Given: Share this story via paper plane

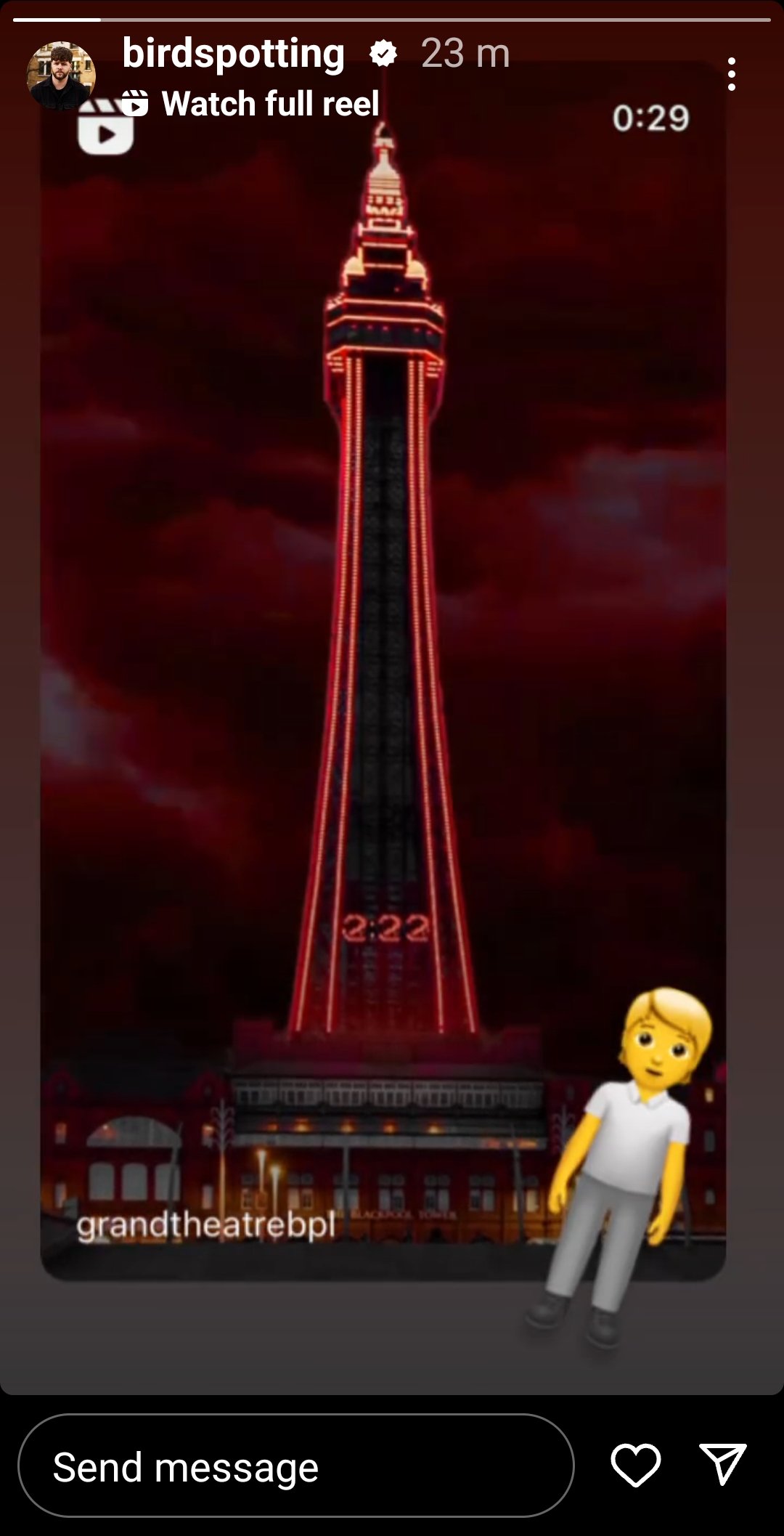Looking at the screenshot, I should 722,1464.
